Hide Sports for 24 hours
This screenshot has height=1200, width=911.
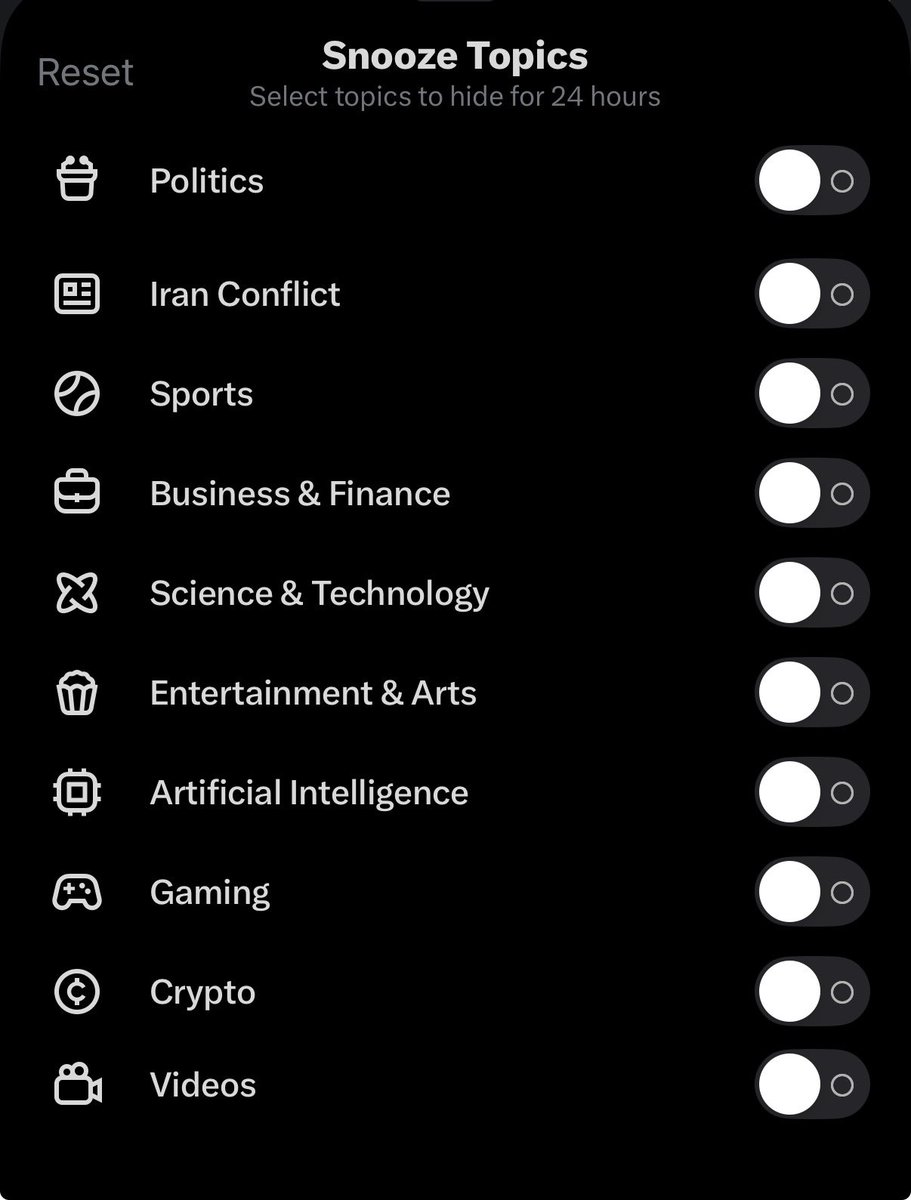[x=811, y=394]
